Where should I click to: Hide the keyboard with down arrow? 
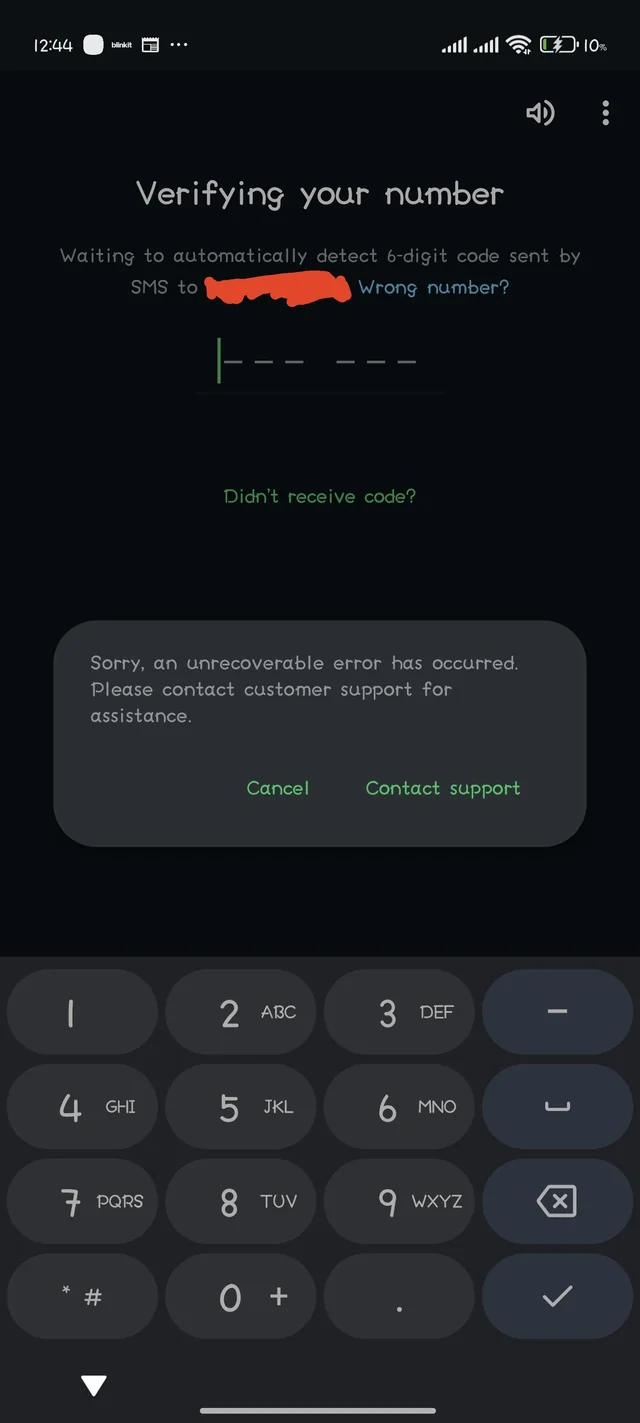point(94,1385)
